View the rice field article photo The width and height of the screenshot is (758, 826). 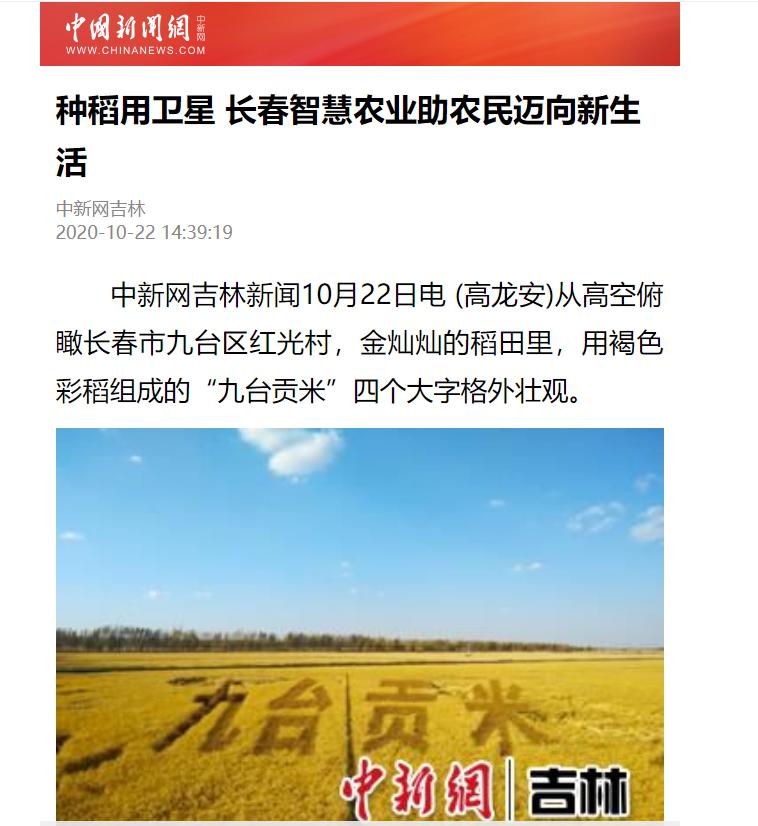pos(360,623)
